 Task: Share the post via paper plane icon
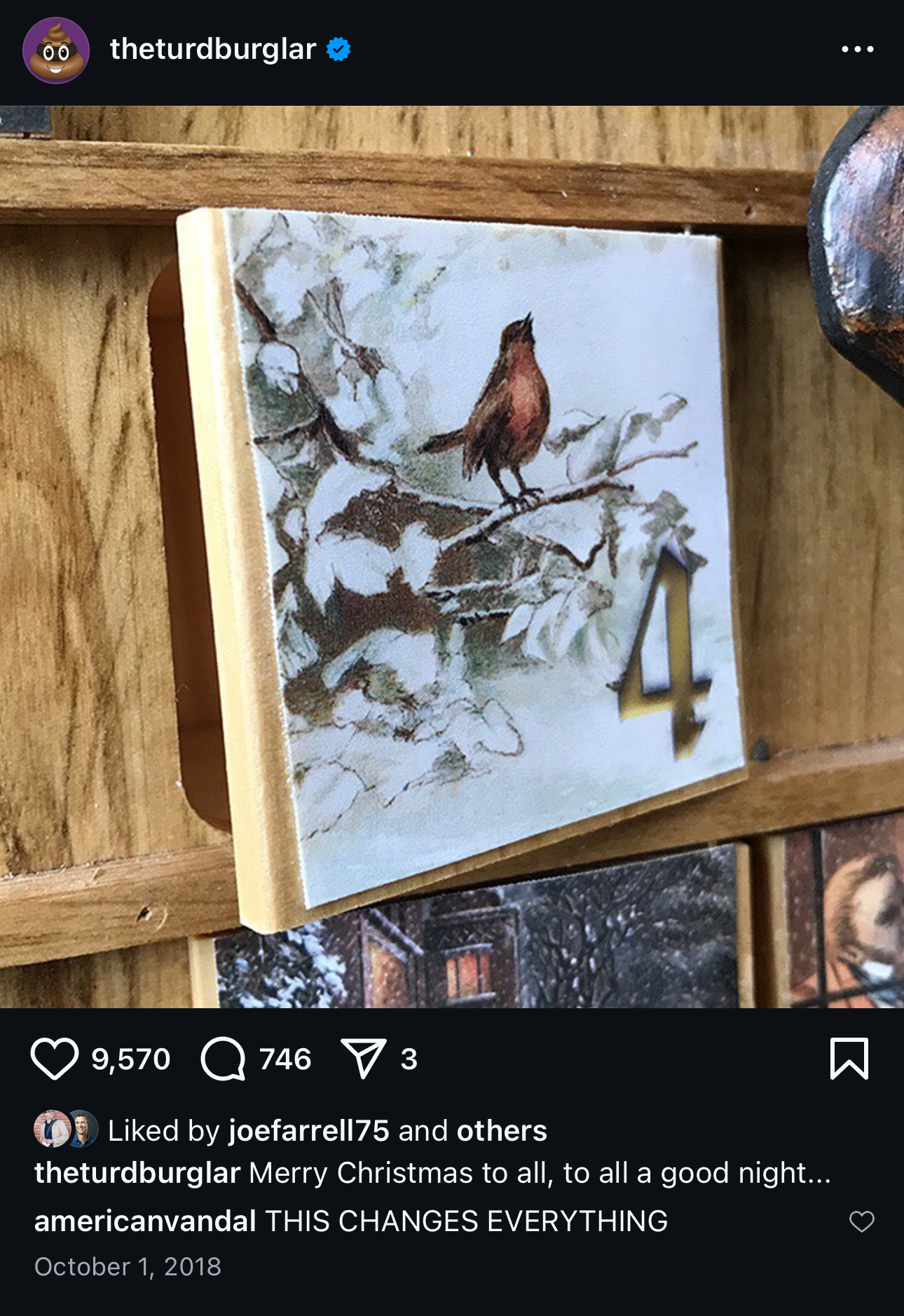363,1058
